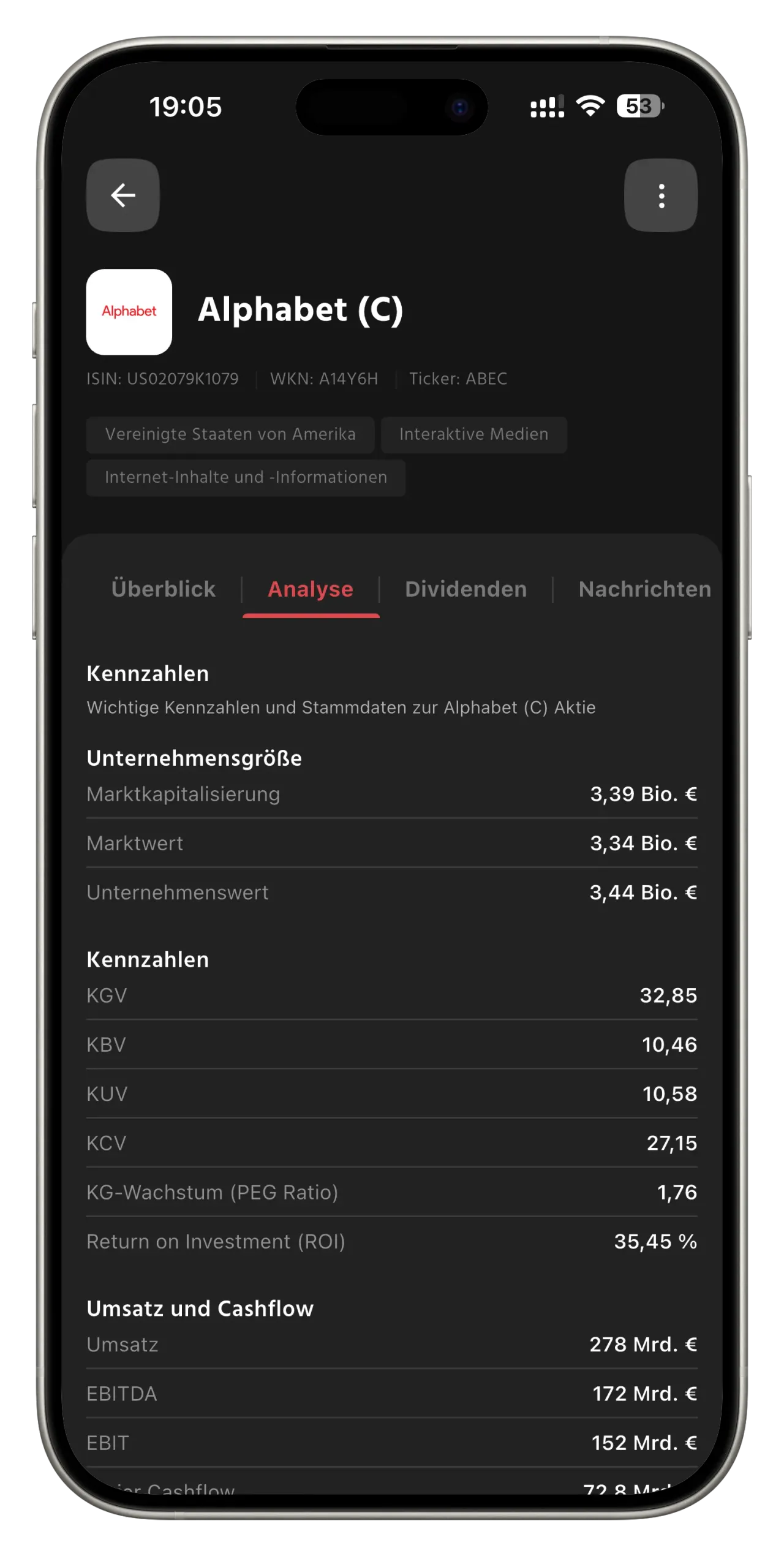Tap the Interaktive Medien chip
The image size is (784, 1556).
(x=473, y=434)
